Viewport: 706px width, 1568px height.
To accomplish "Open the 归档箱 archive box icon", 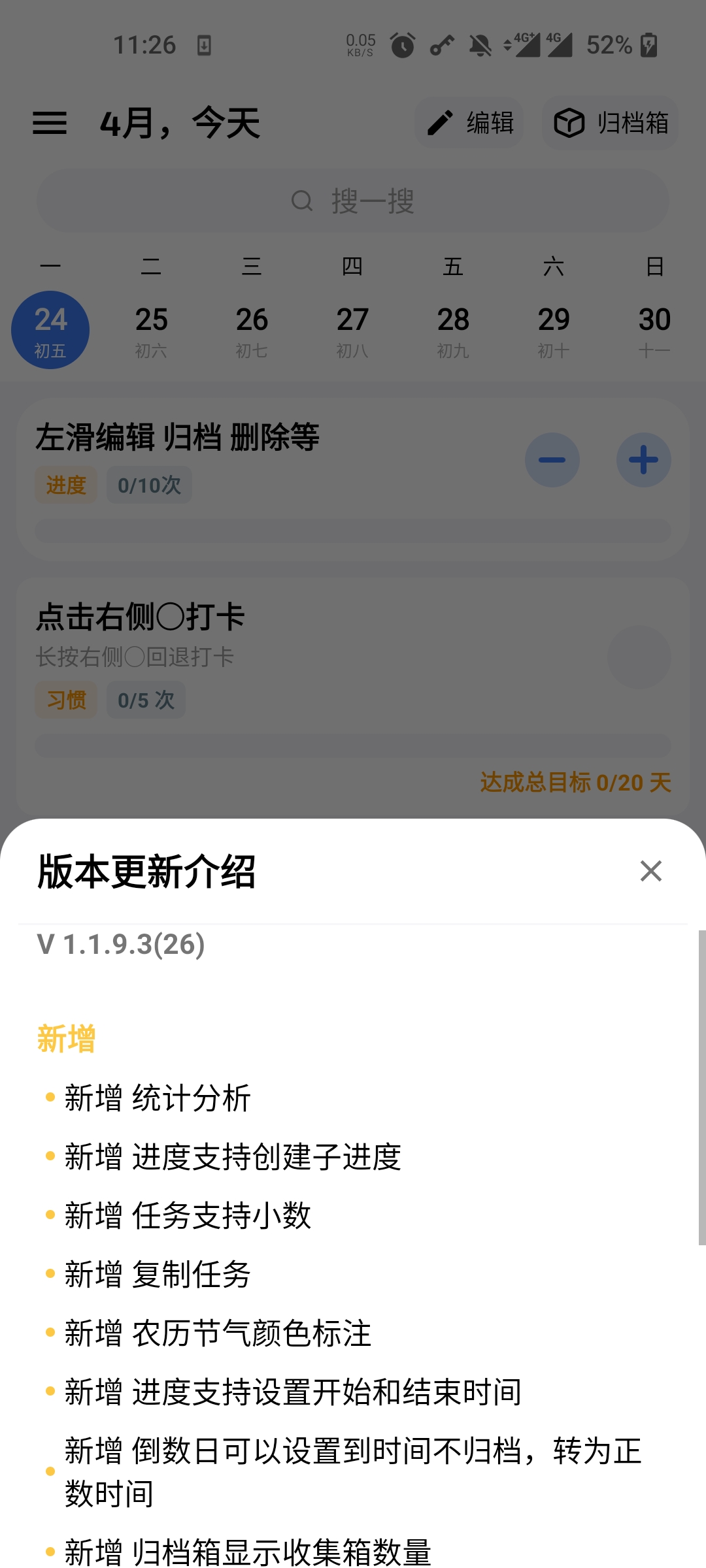I will (x=568, y=122).
